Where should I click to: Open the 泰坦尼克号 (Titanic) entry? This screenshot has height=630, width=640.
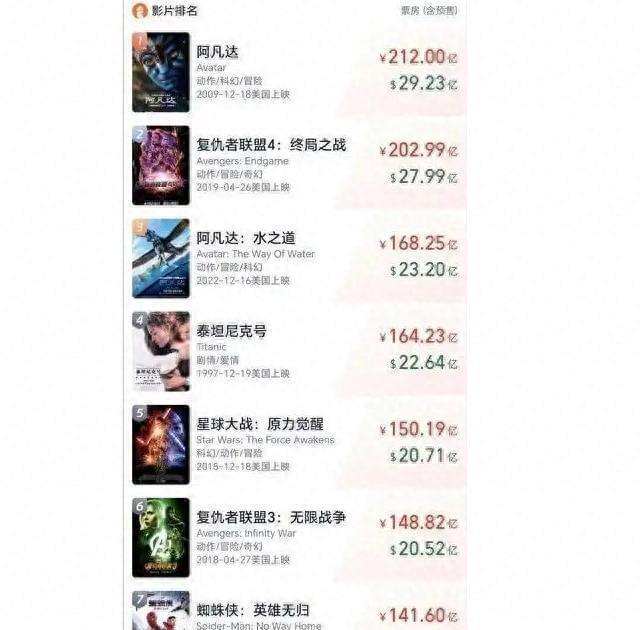pos(296,351)
